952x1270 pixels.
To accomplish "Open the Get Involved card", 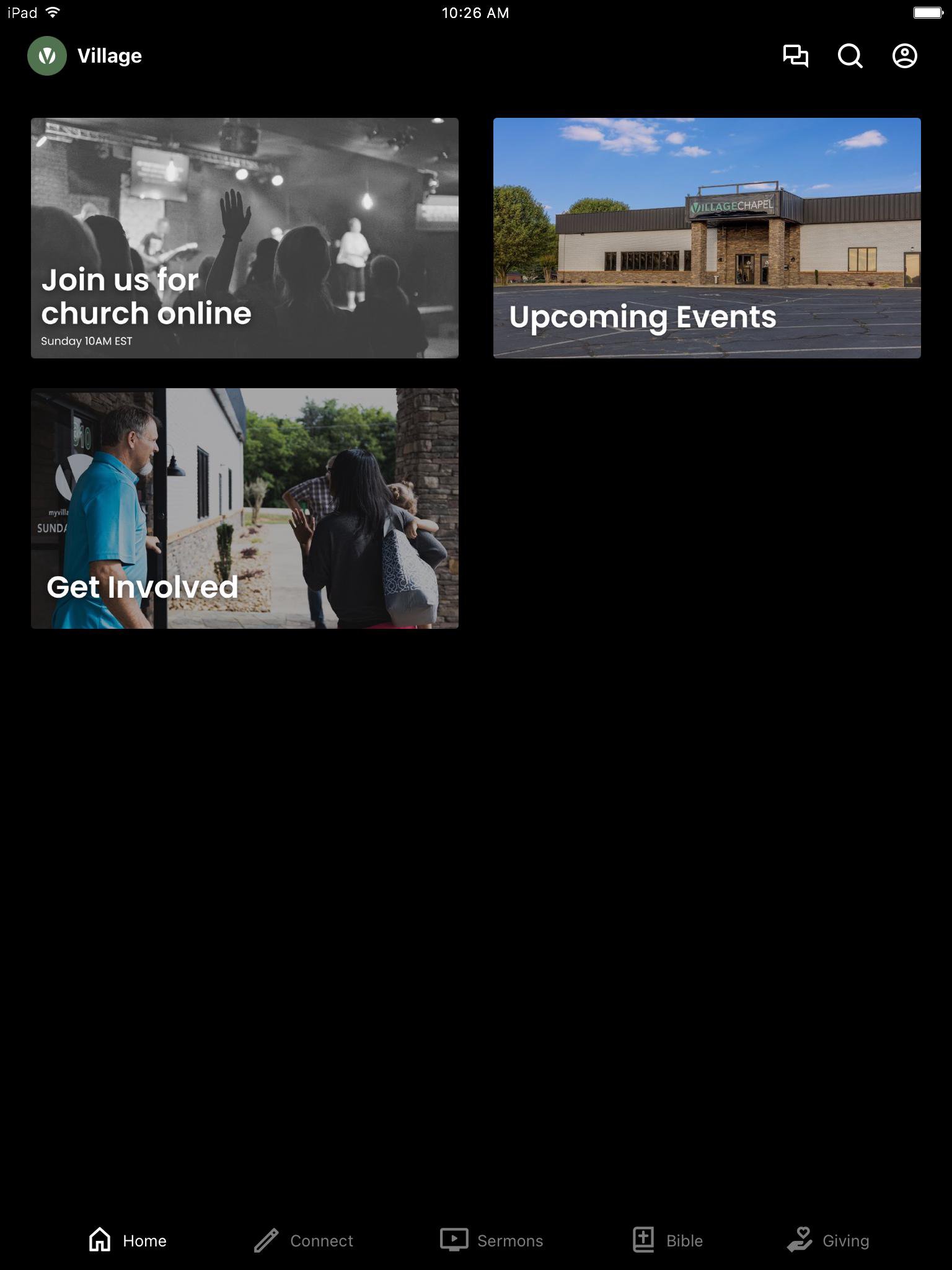I will coord(245,508).
